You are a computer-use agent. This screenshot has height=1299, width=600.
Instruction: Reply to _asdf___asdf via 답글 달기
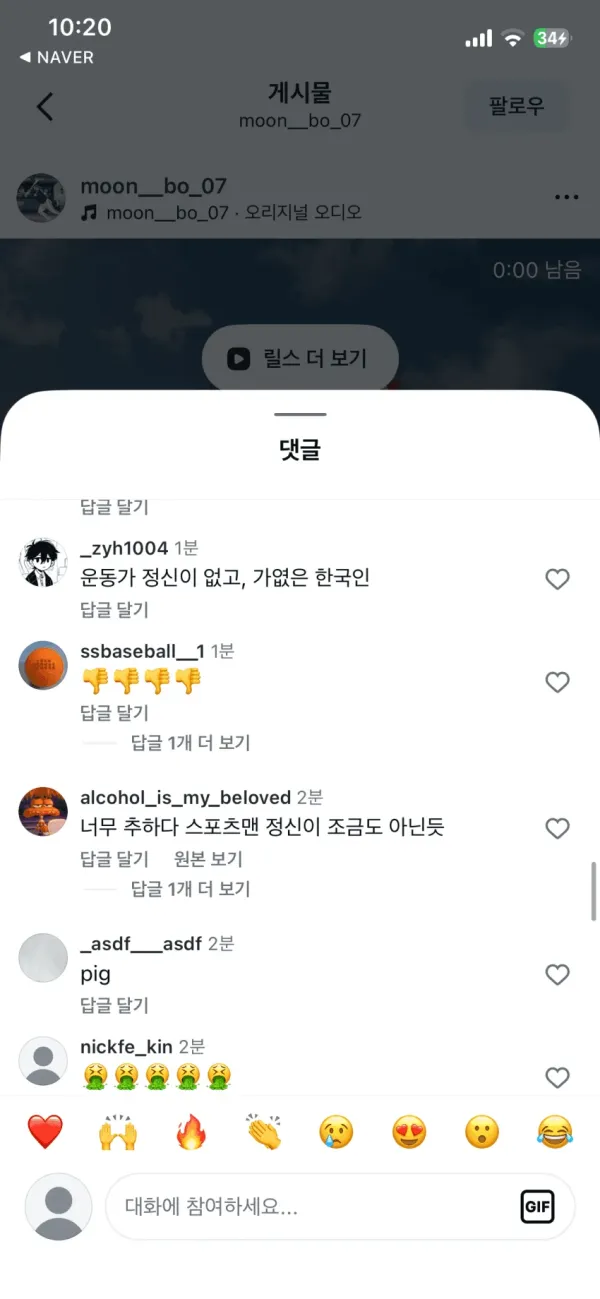point(114,1005)
